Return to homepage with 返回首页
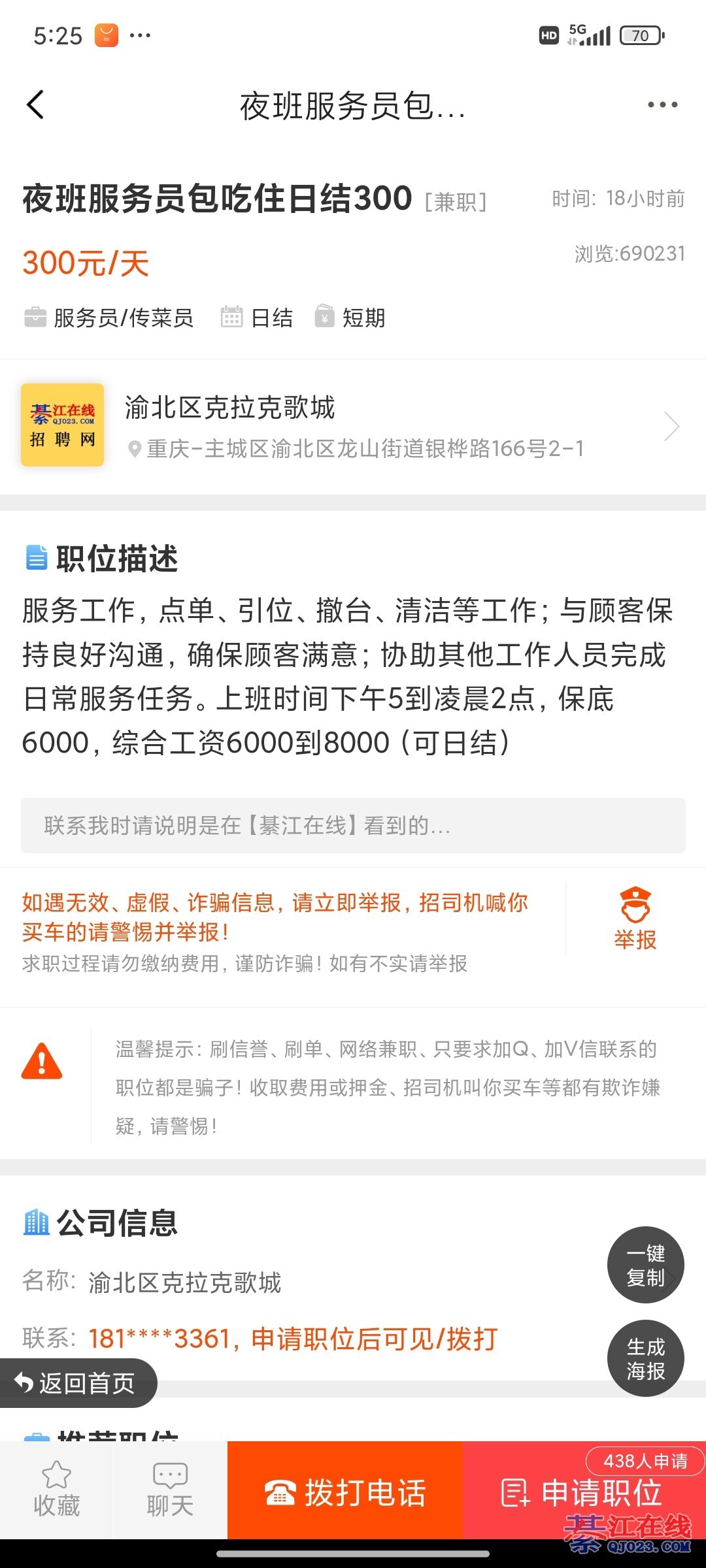Screen dimensions: 706x1568 77,1383
